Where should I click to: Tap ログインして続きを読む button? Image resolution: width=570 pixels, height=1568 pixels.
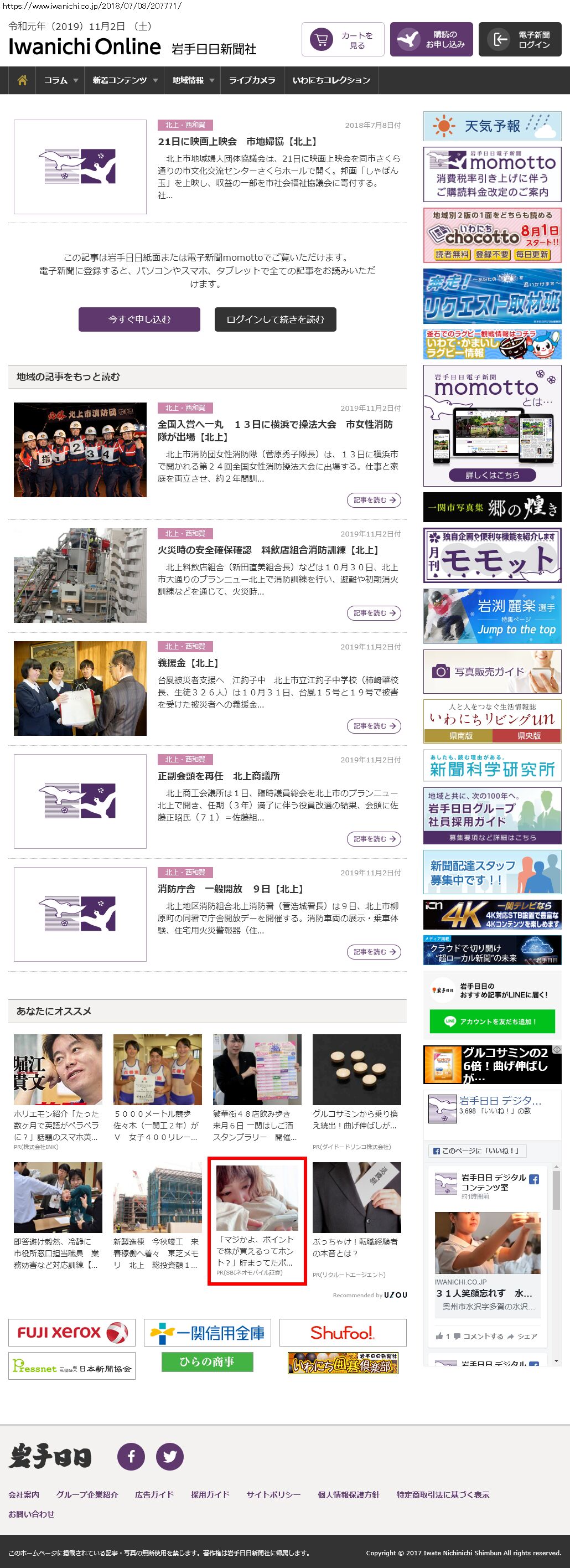point(275,319)
